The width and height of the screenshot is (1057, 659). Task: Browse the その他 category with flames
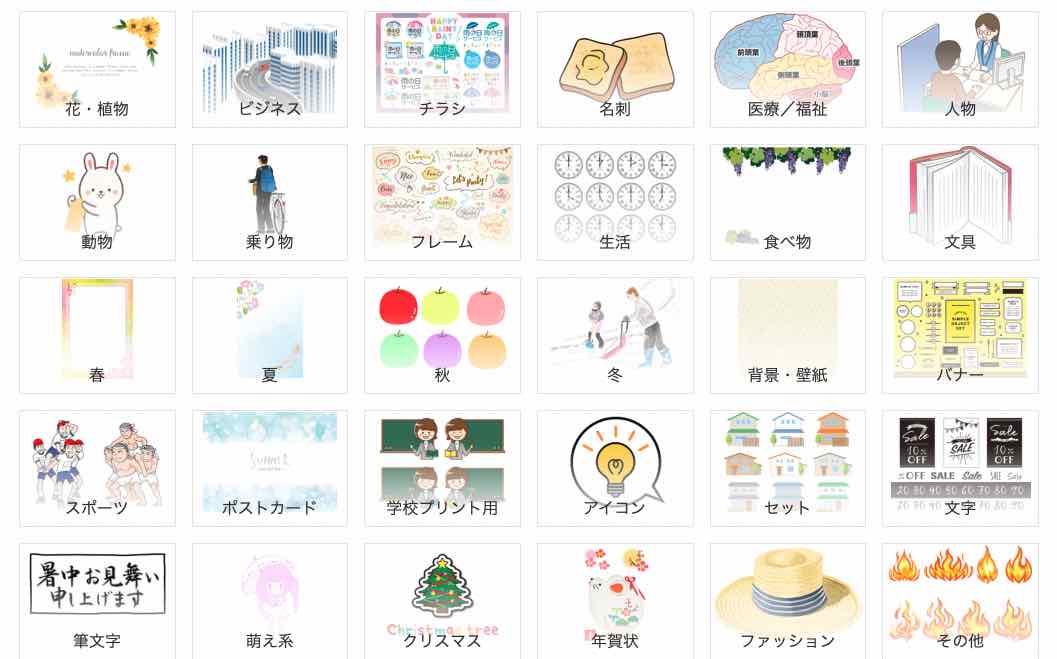960,600
